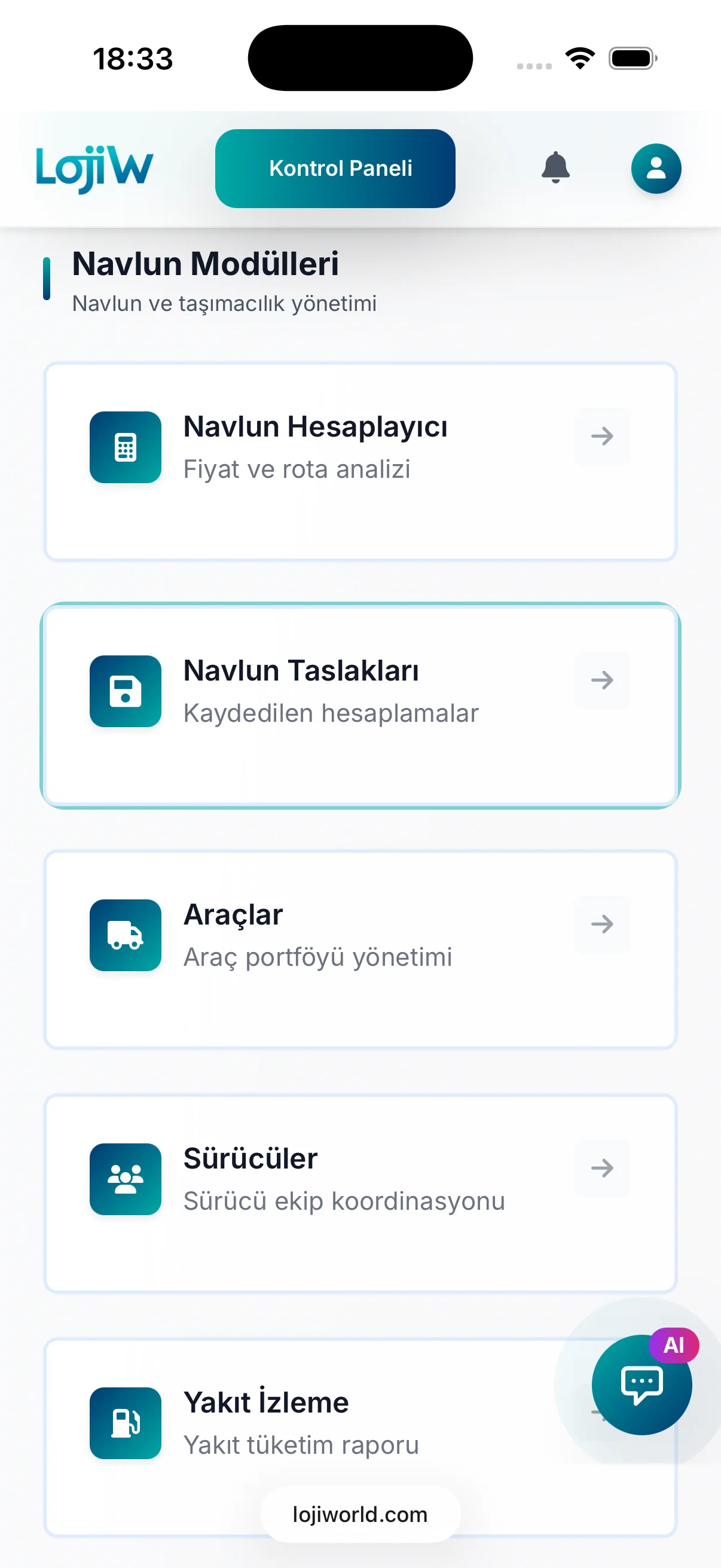Open the Araçlar module card
Image resolution: width=721 pixels, height=1568 pixels.
coord(360,949)
